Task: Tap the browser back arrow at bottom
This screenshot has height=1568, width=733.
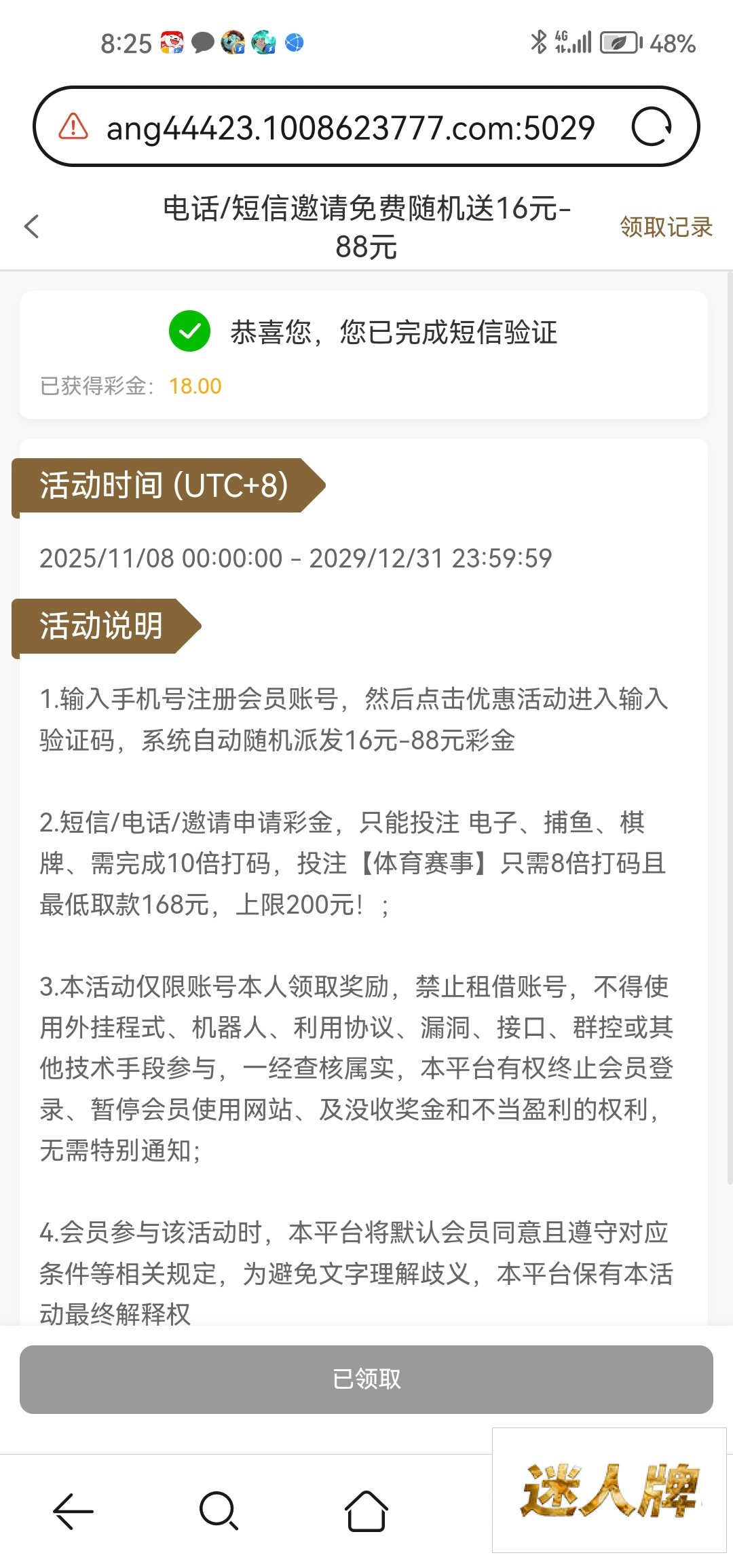Action: [x=73, y=1511]
